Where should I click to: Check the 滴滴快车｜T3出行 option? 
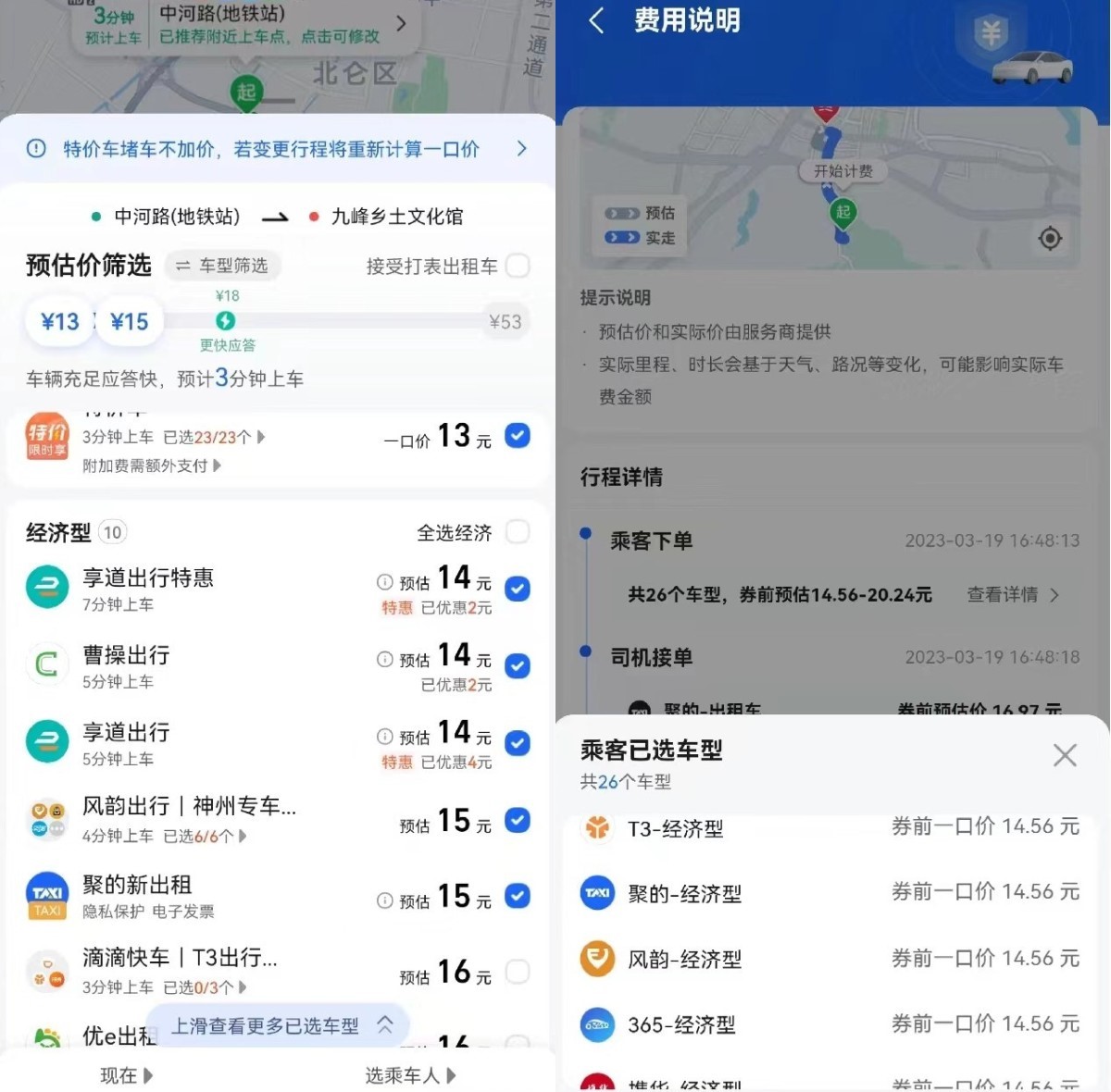click(518, 972)
